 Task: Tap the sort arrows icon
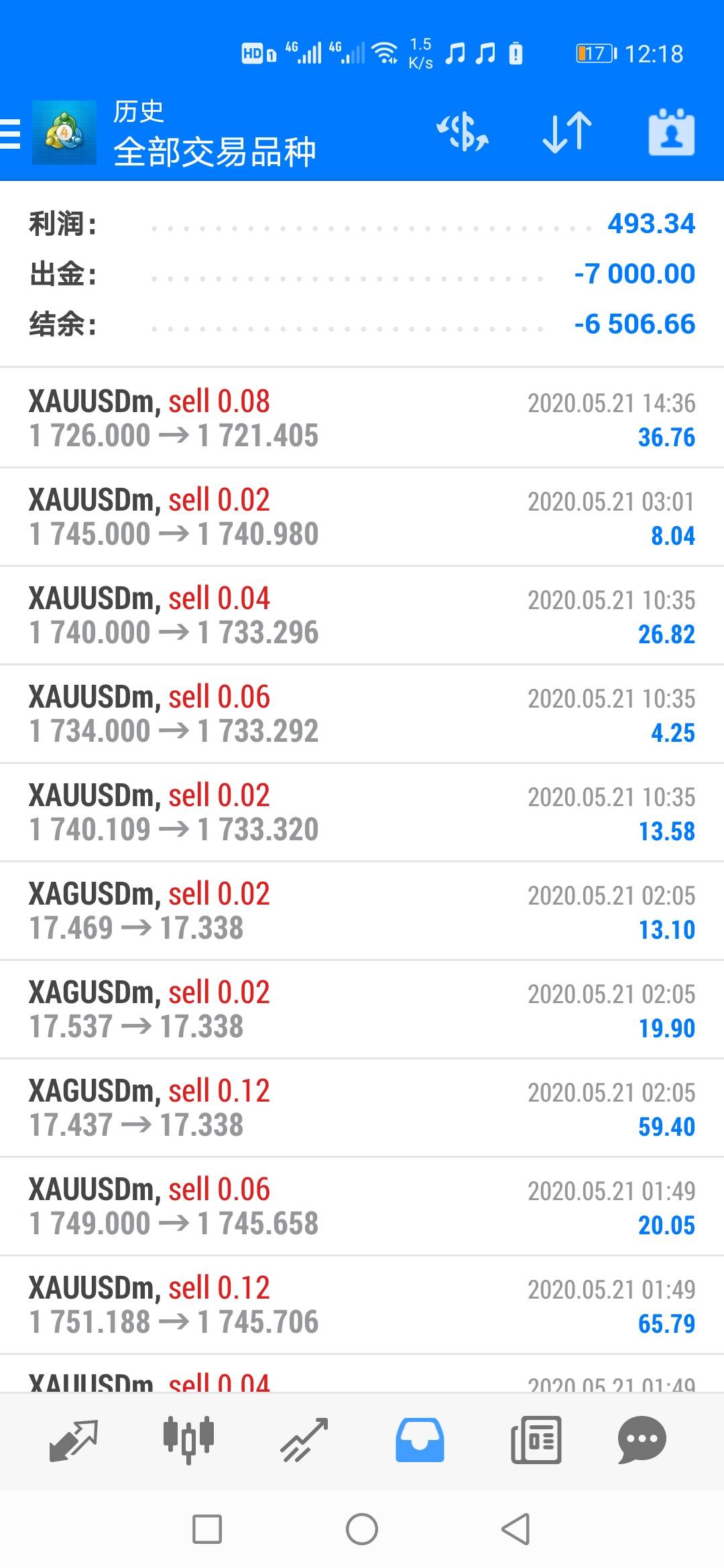567,131
